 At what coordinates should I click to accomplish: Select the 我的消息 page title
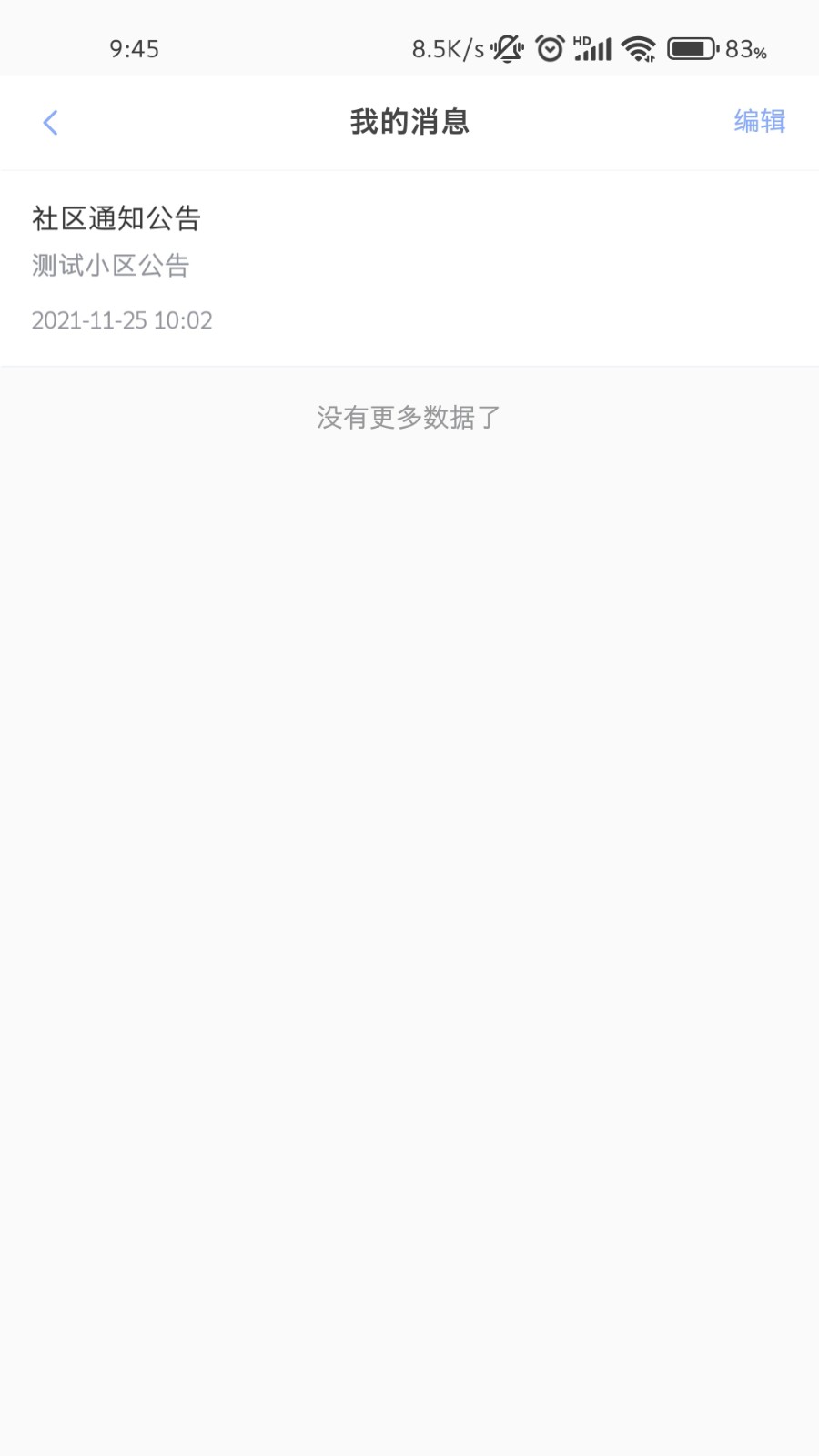409,121
